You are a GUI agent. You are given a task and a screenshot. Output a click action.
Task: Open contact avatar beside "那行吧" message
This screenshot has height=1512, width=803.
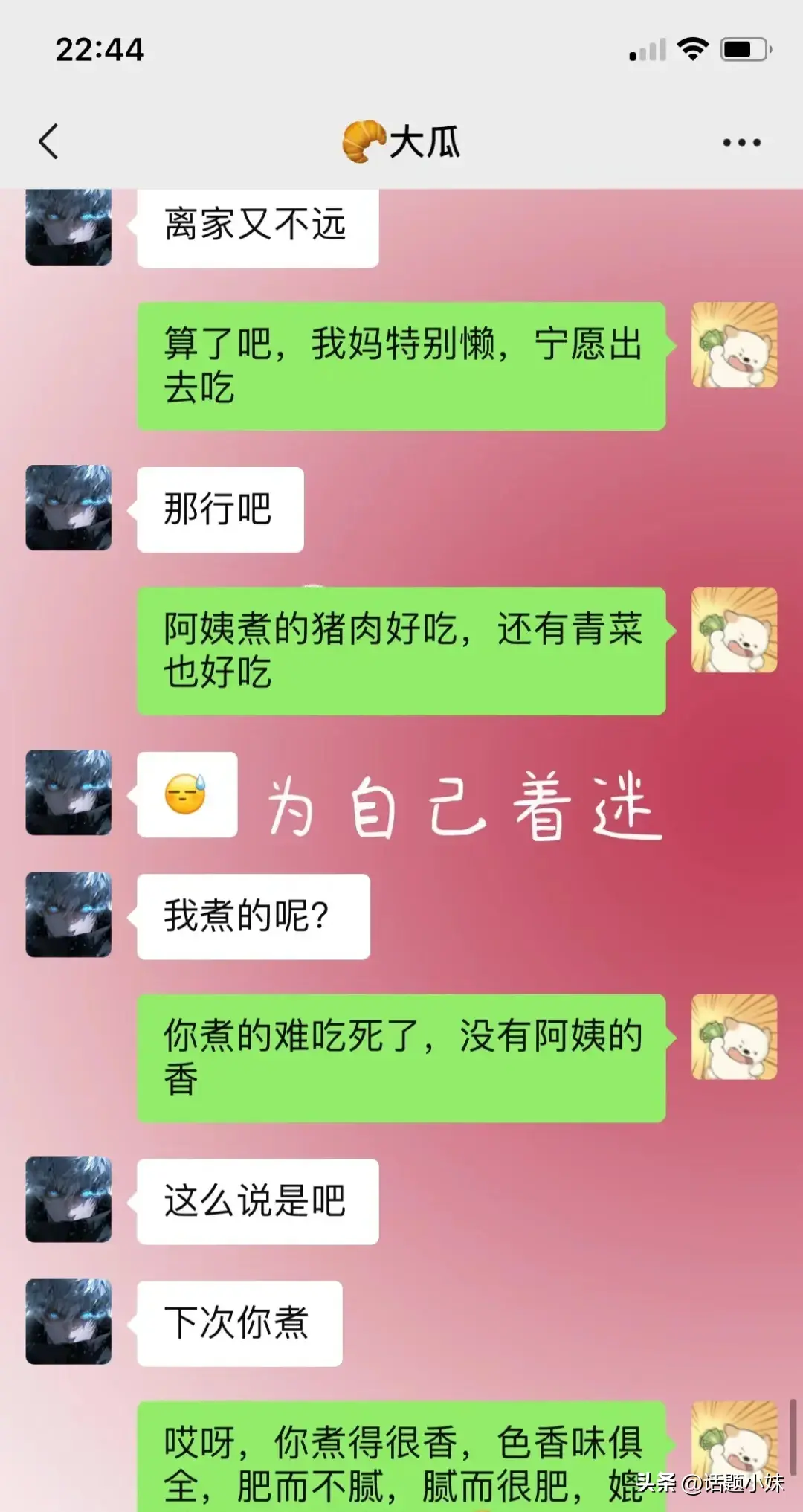pyautogui.click(x=68, y=508)
